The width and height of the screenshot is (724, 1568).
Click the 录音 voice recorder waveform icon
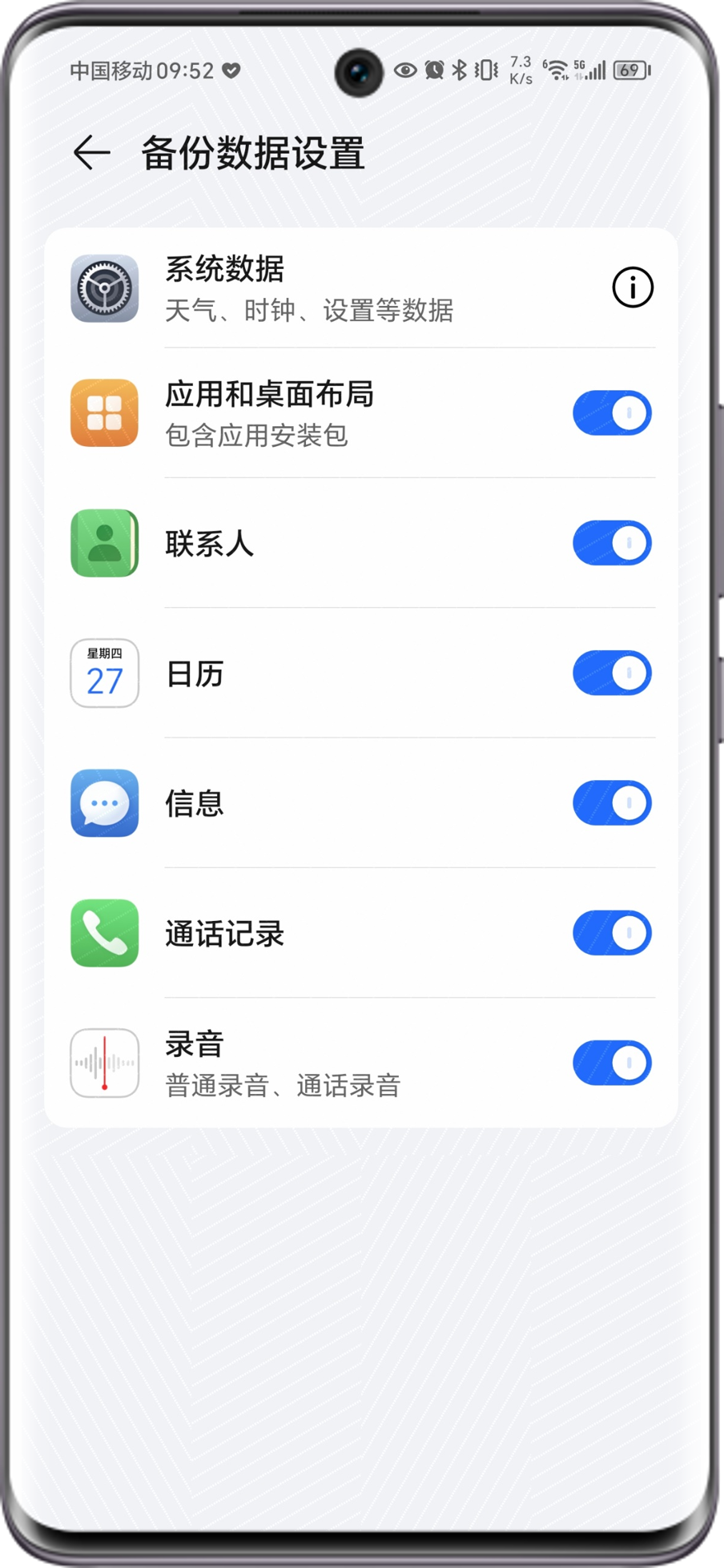click(103, 1063)
